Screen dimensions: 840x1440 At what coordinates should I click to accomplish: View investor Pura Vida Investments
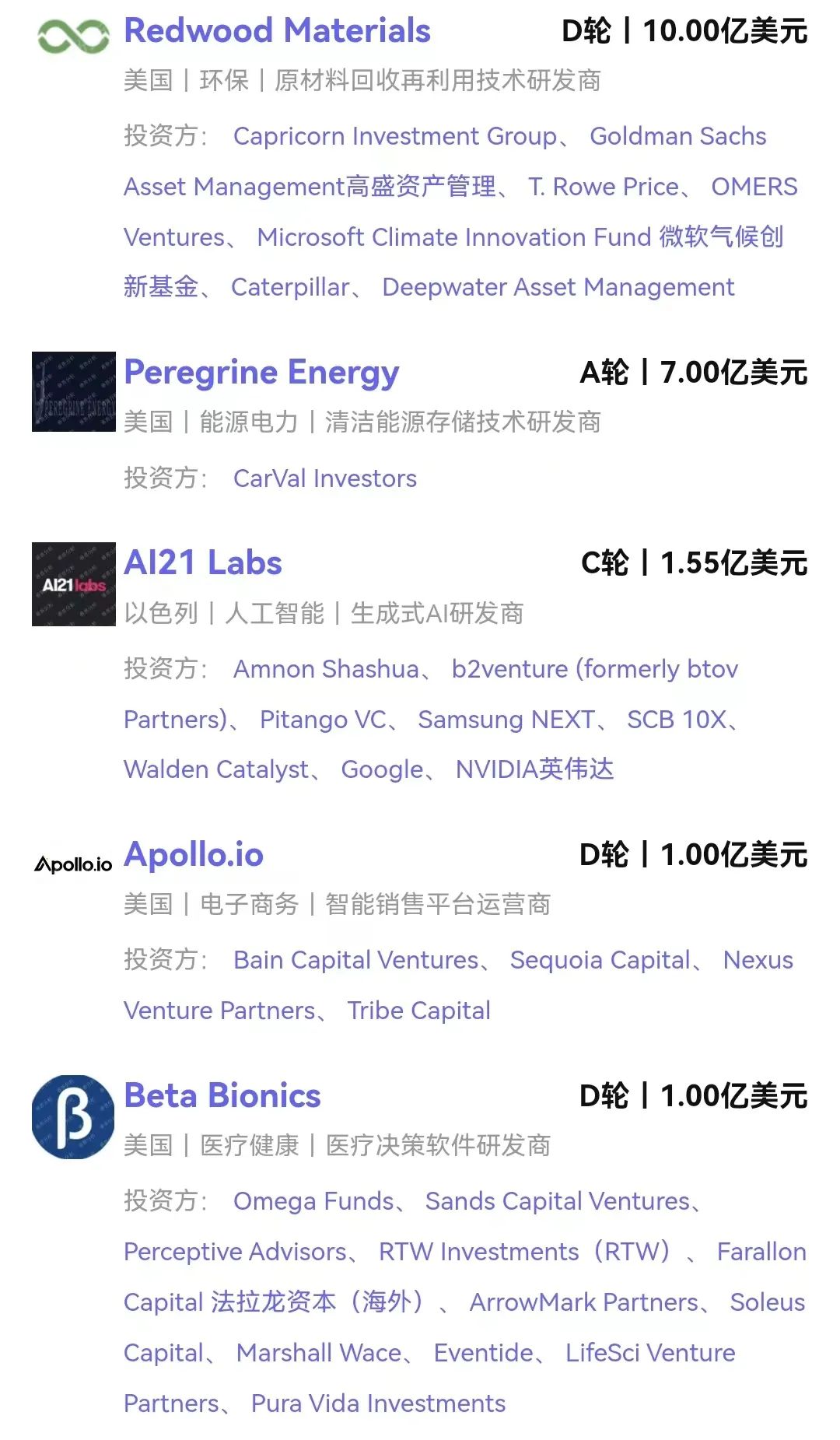pos(378,1403)
